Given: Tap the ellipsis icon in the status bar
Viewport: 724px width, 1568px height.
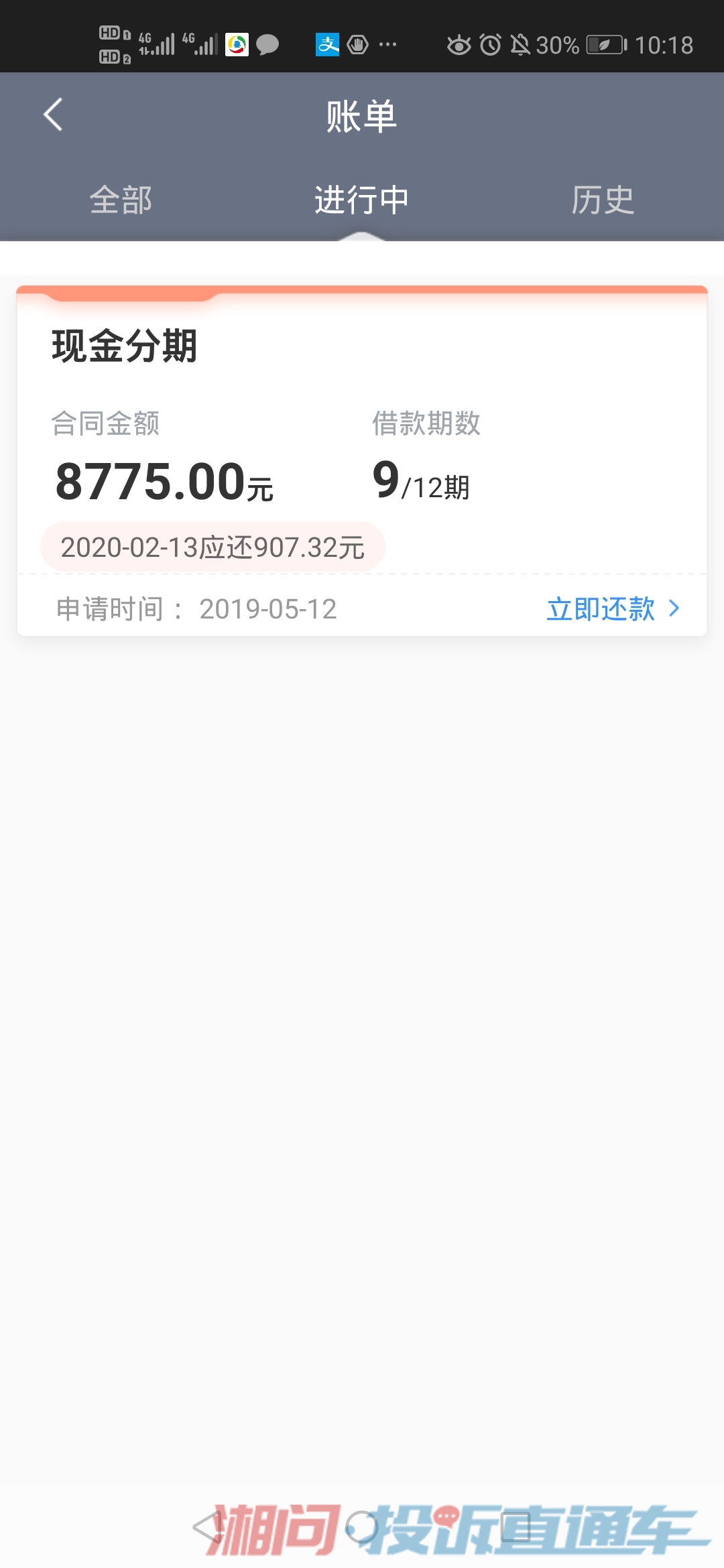Looking at the screenshot, I should pyautogui.click(x=387, y=44).
